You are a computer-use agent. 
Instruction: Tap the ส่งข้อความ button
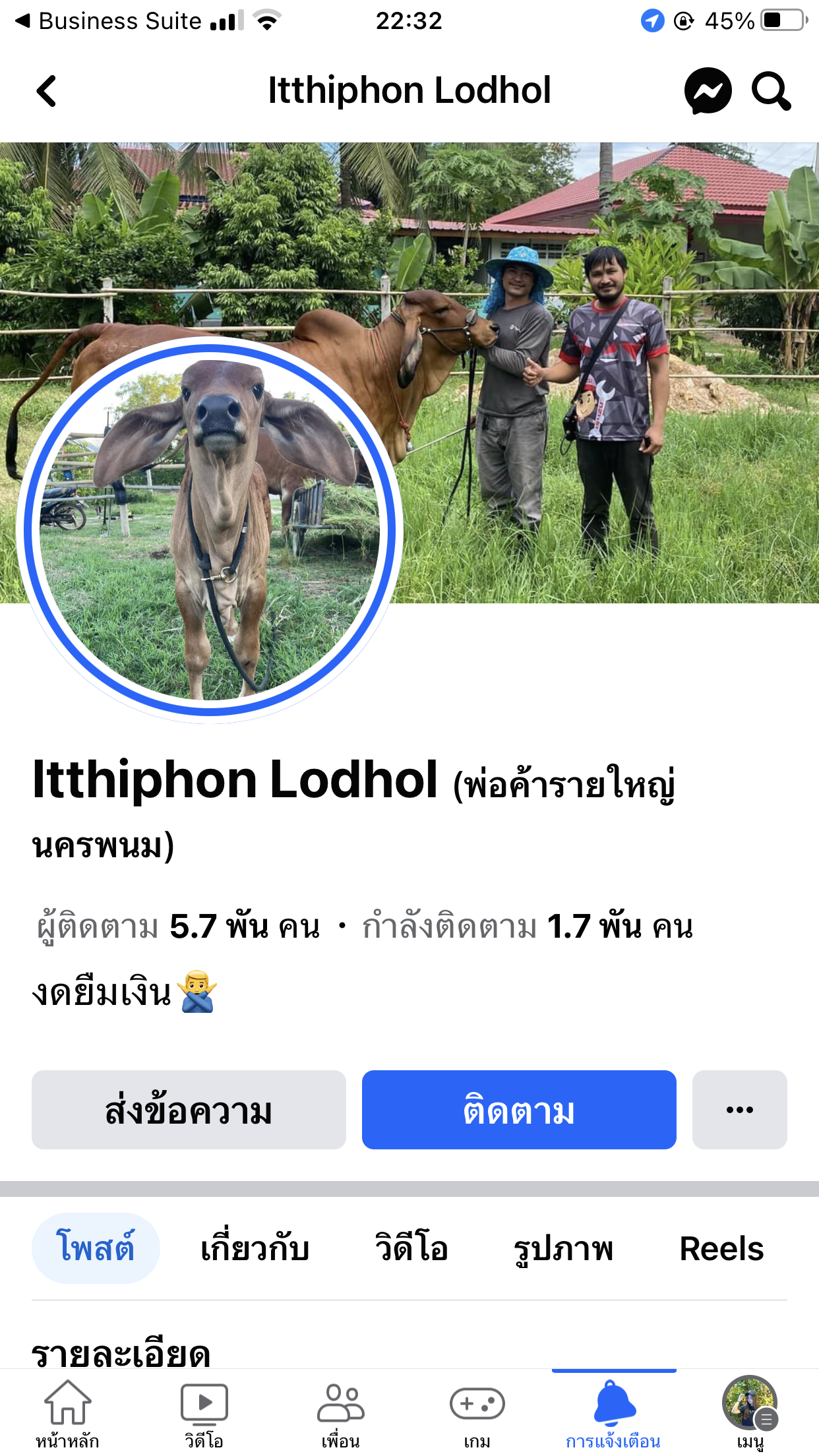[189, 1110]
